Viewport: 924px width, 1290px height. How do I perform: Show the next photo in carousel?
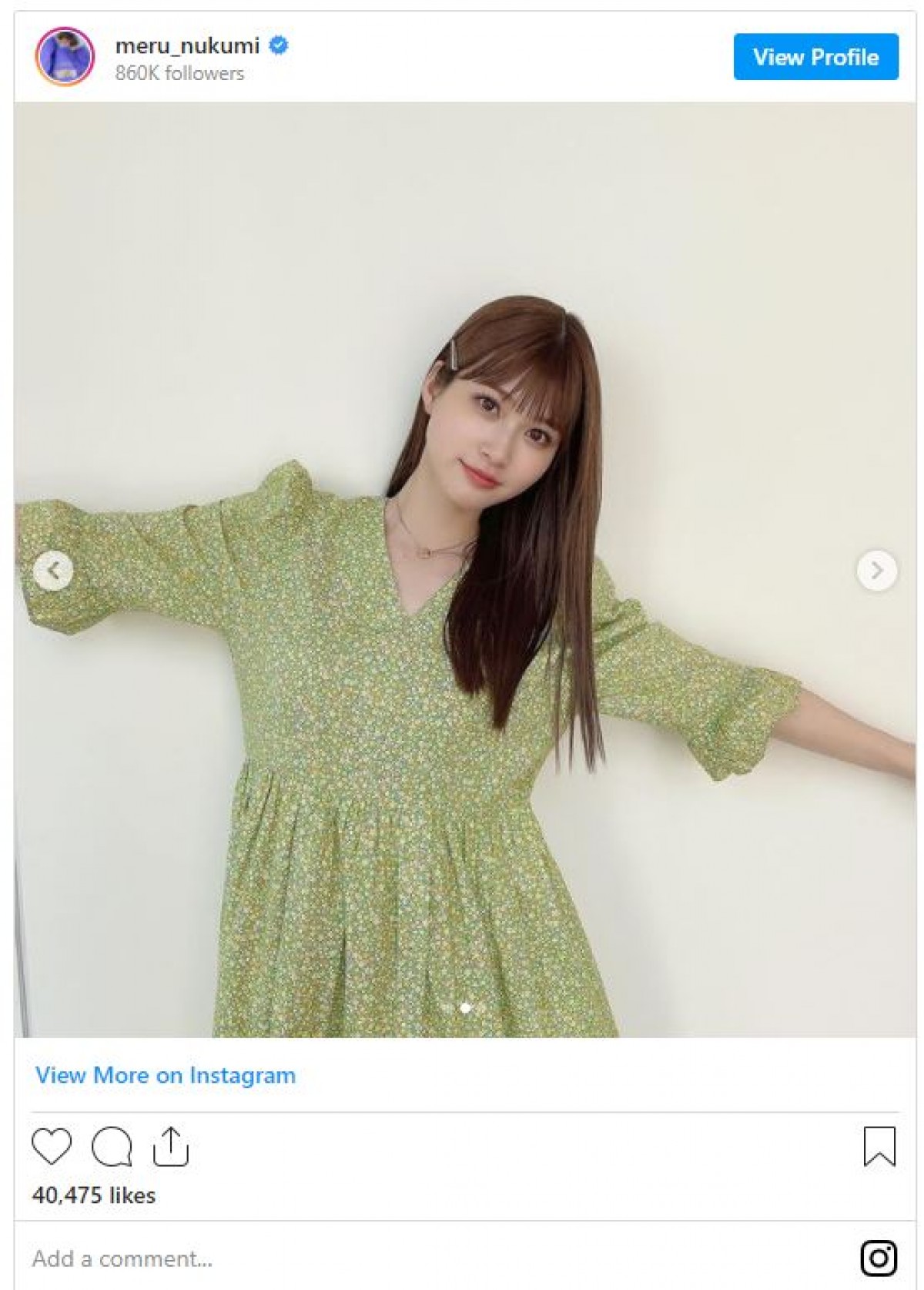click(x=876, y=571)
